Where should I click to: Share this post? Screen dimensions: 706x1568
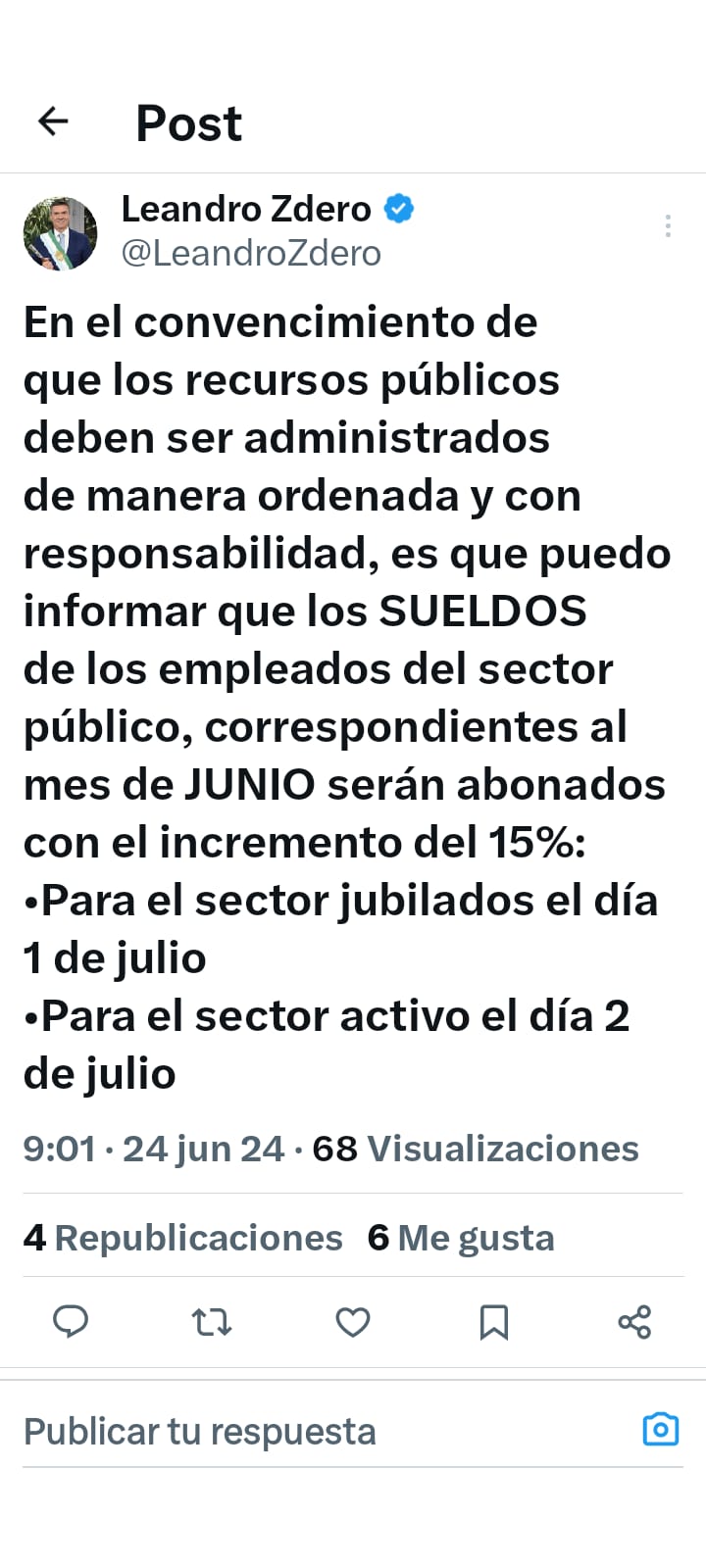[634, 1322]
